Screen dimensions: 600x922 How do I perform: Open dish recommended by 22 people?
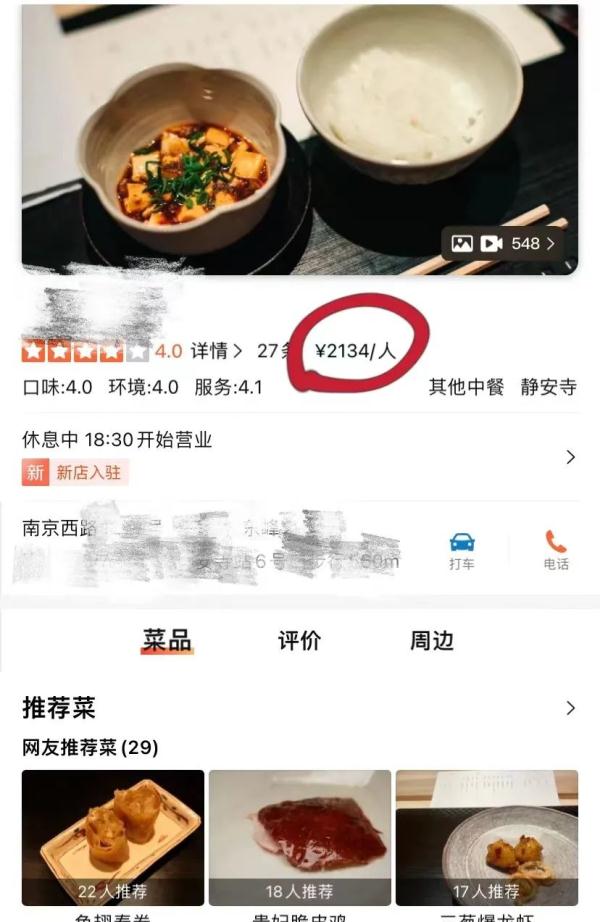112,837
